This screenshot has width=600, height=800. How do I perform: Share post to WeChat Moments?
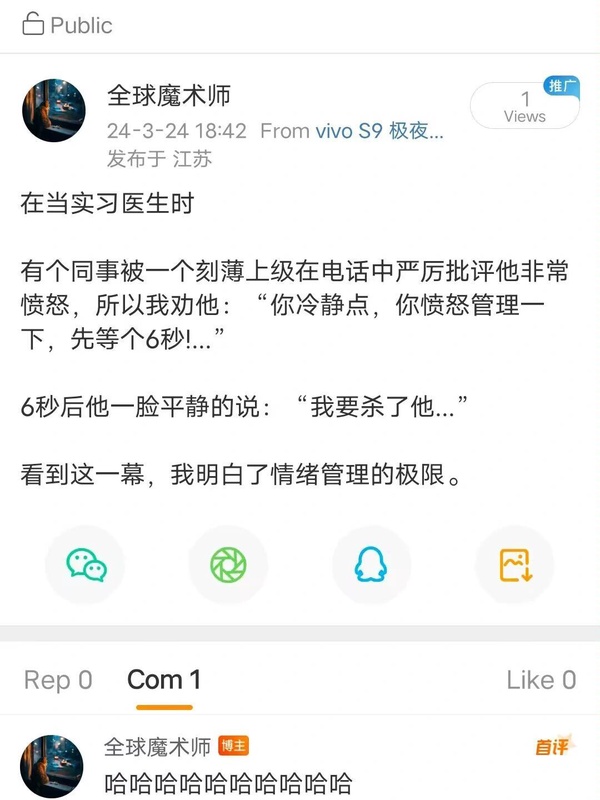(229, 565)
